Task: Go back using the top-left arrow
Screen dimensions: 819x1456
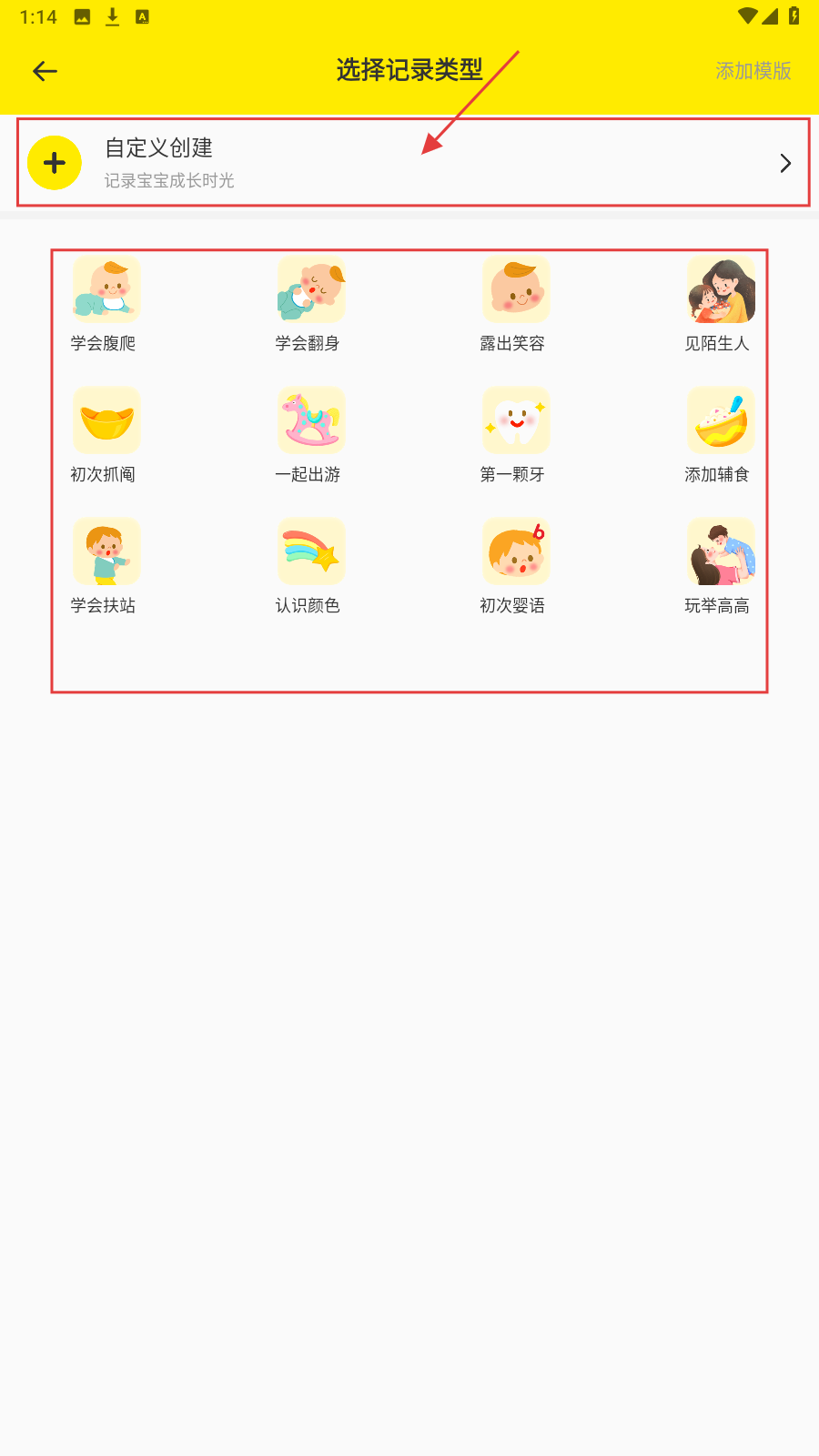Action: 45,71
